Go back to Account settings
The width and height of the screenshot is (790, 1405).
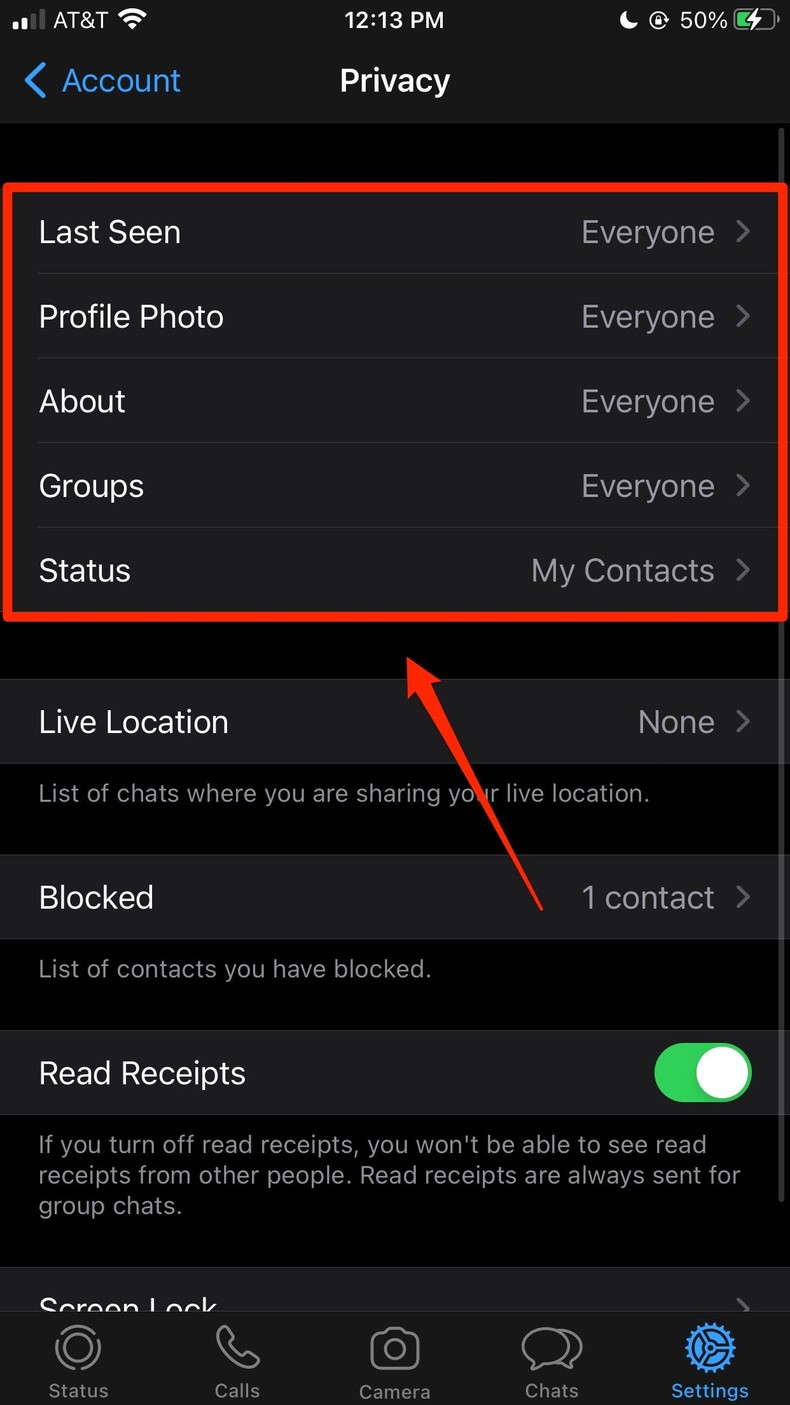100,80
